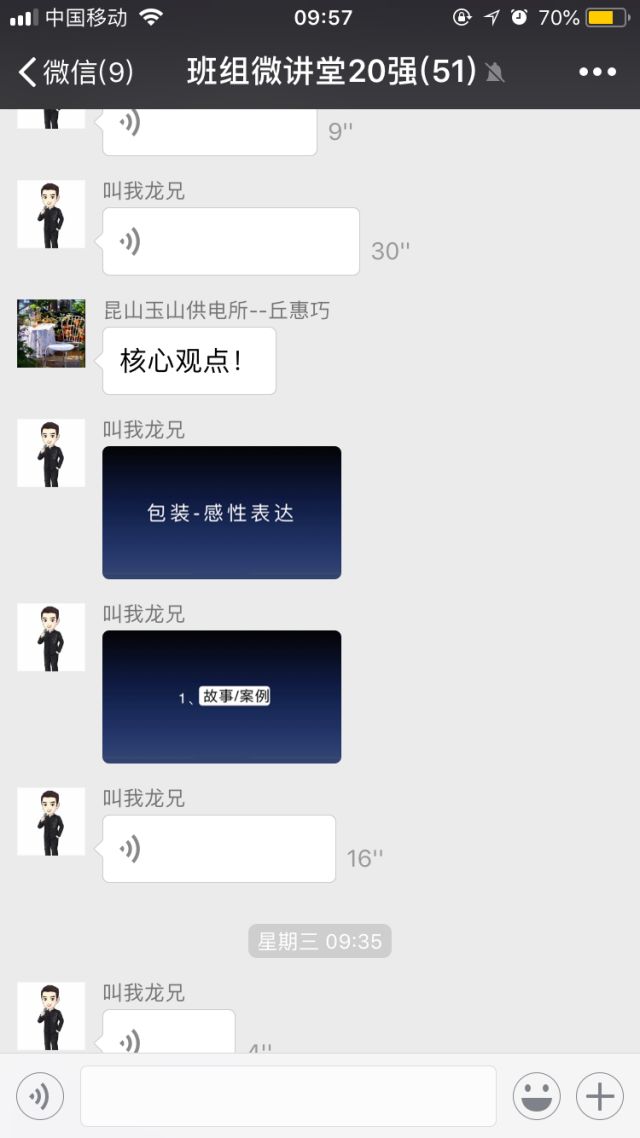Play the 16-second voice message
Screen dimensions: 640x1138
pyautogui.click(x=218, y=849)
